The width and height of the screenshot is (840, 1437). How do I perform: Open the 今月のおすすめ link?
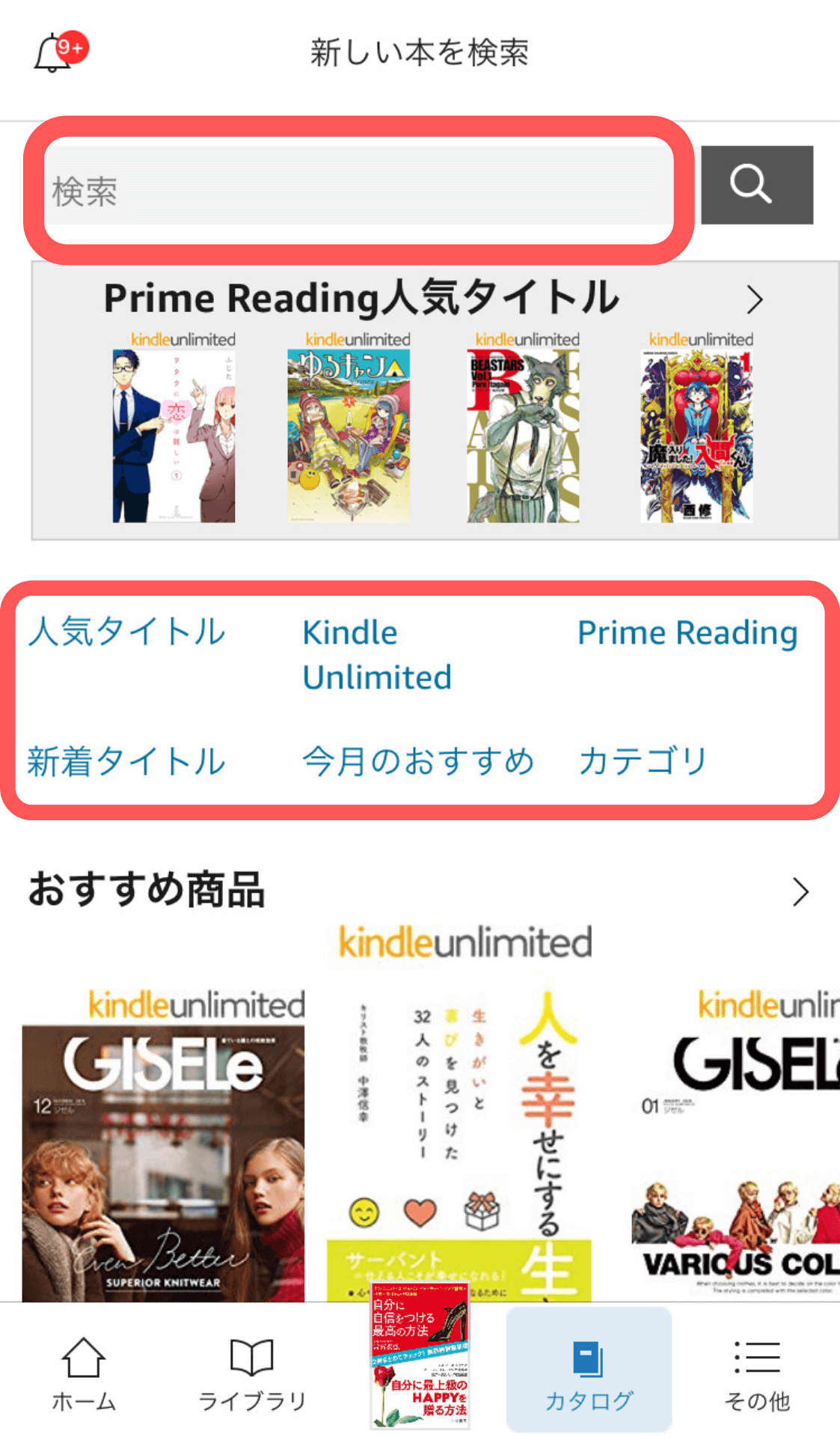417,762
